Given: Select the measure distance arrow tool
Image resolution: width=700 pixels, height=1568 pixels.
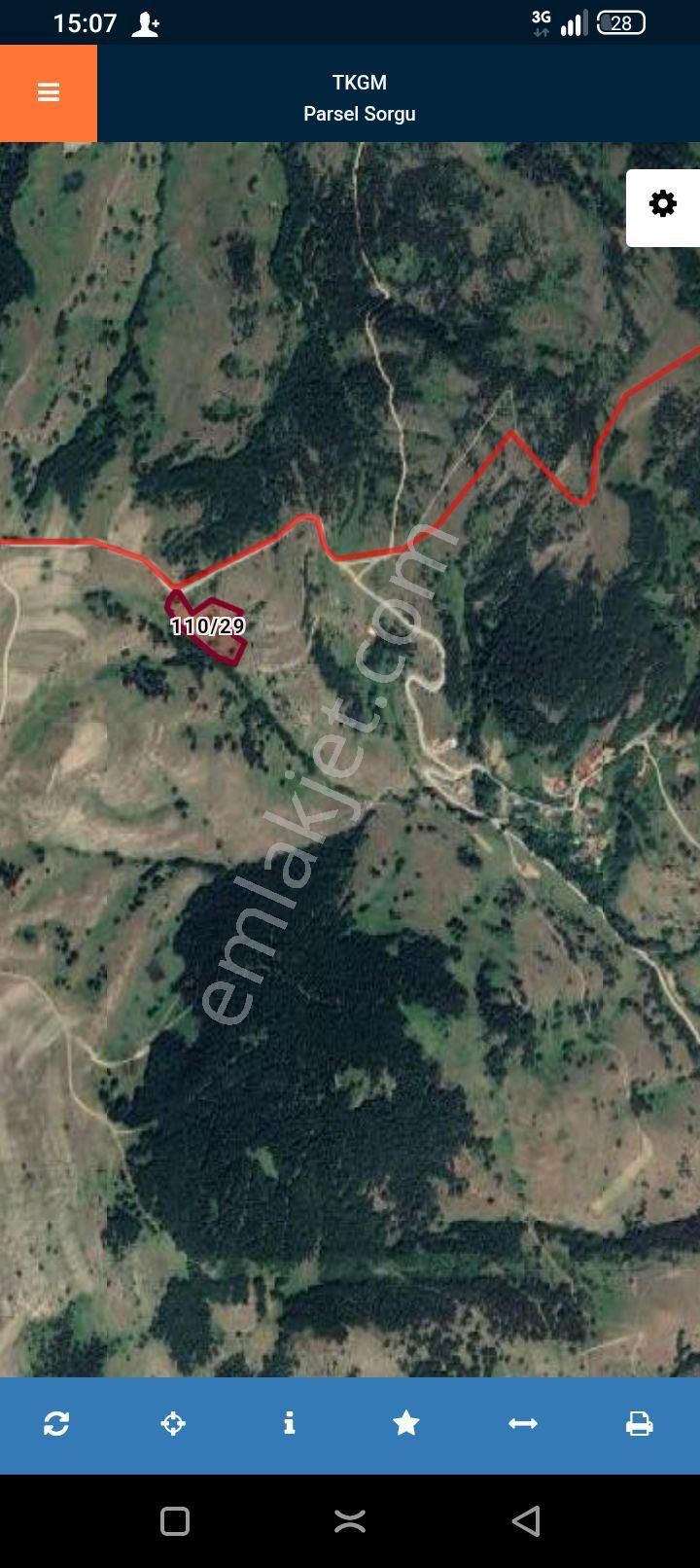Looking at the screenshot, I should tap(523, 1424).
